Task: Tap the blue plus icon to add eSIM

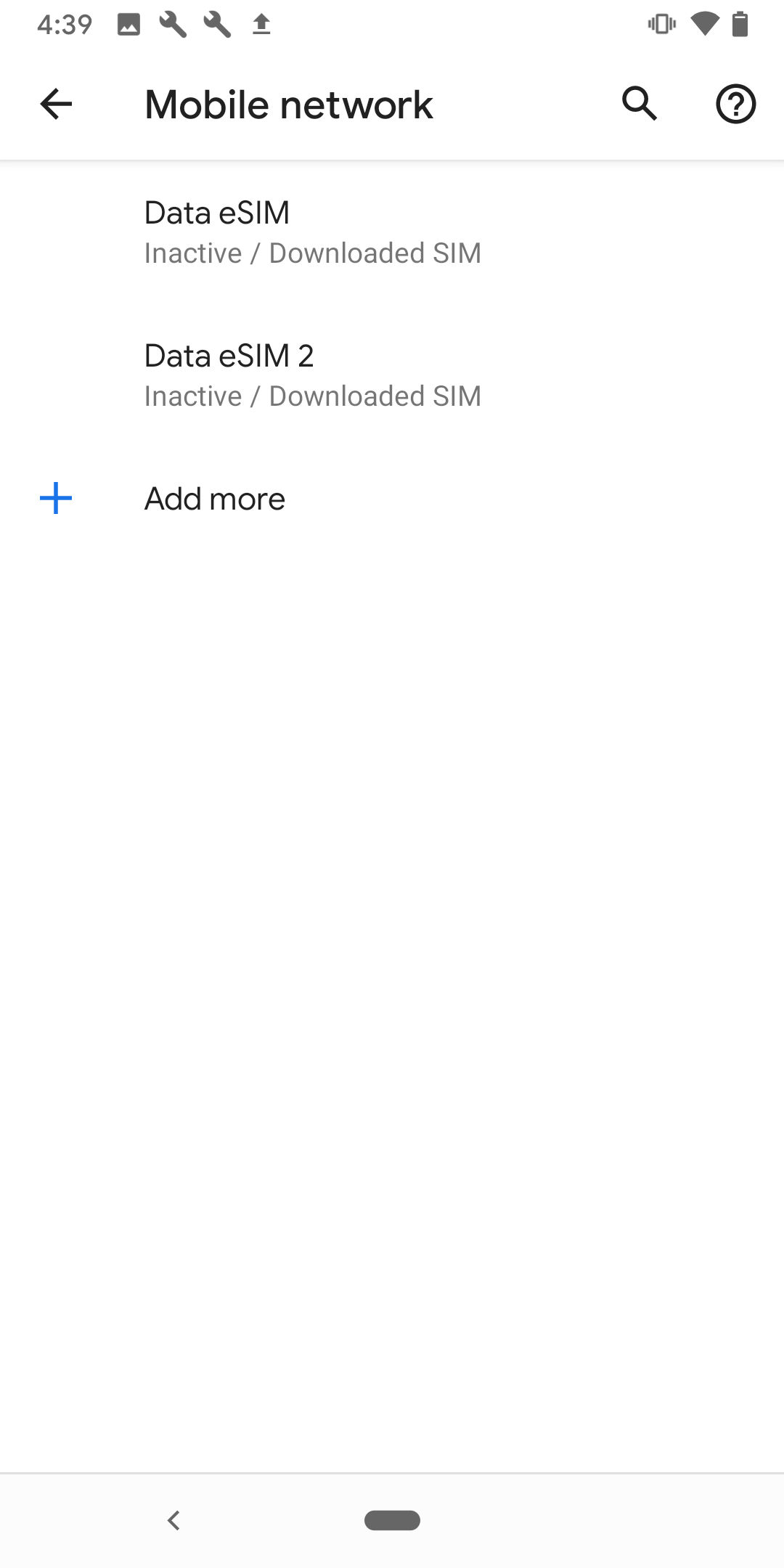Action: (55, 499)
